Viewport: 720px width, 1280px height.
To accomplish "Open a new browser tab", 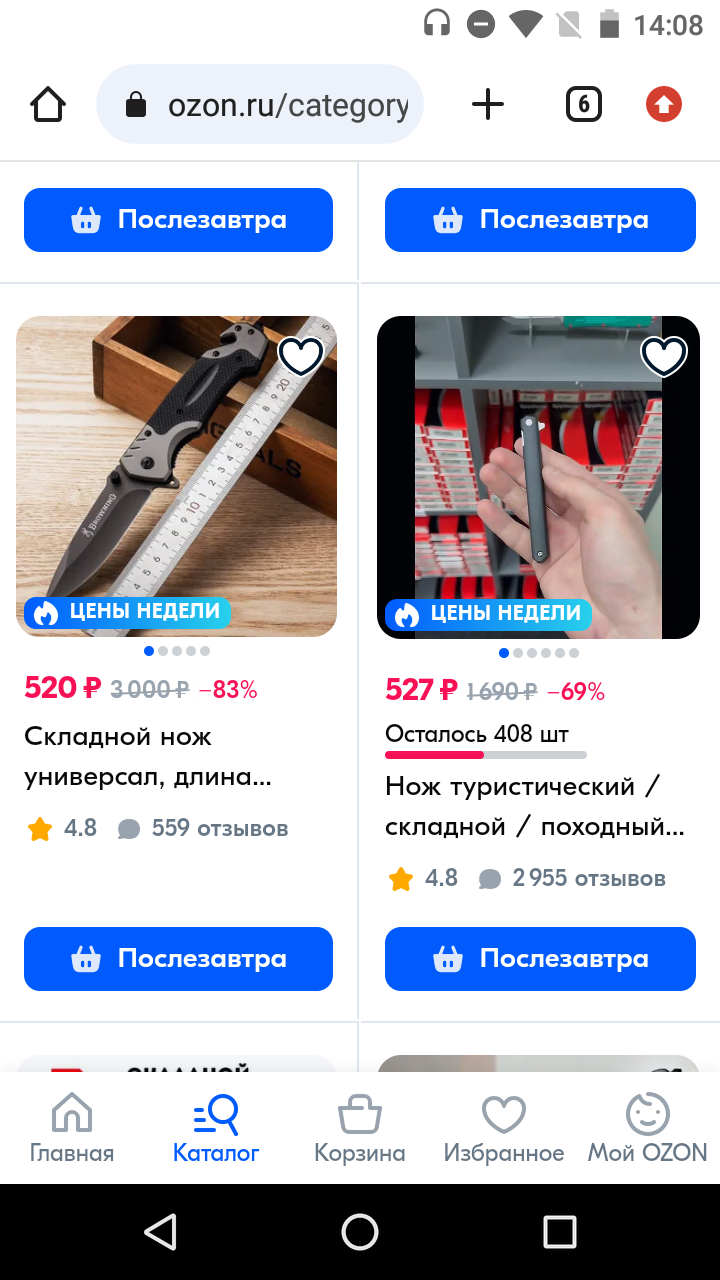I will (x=488, y=104).
